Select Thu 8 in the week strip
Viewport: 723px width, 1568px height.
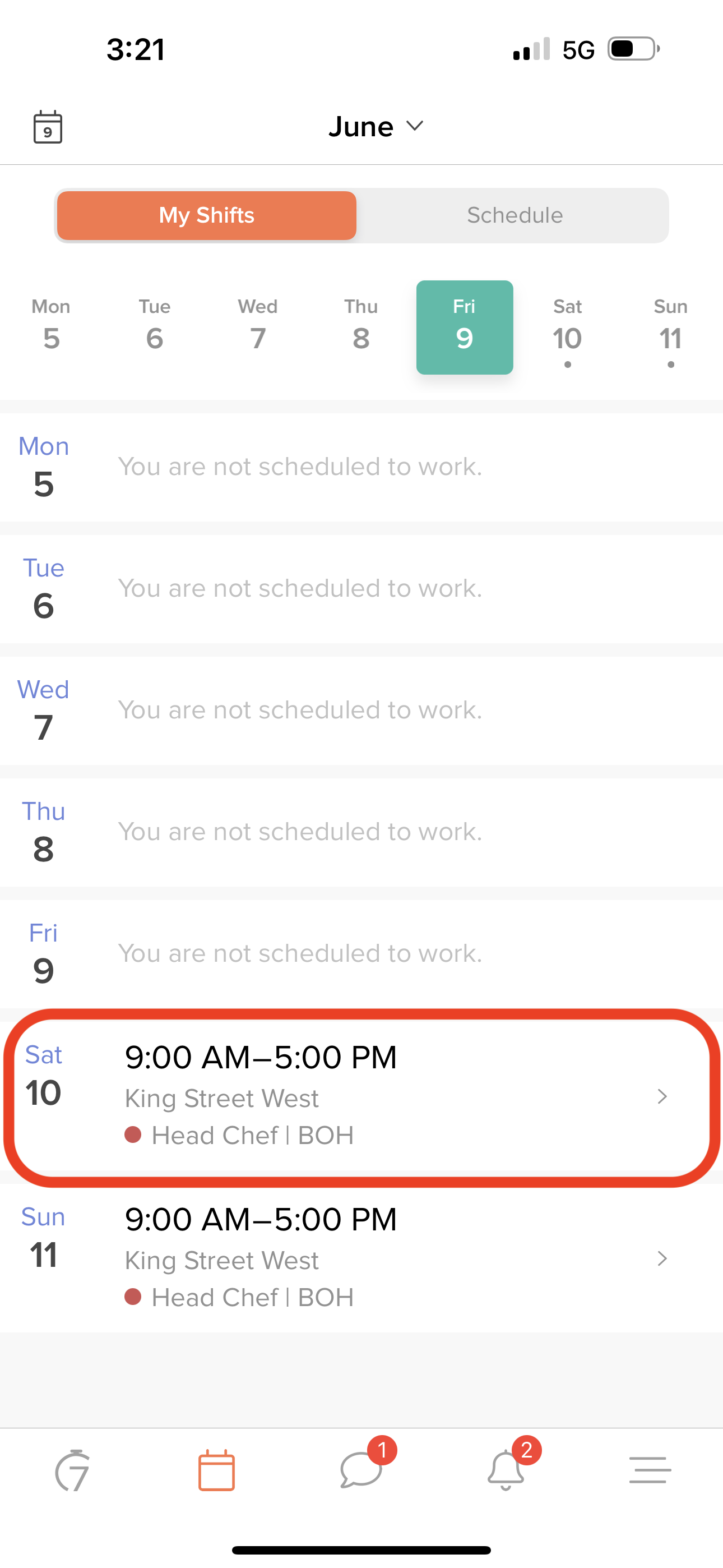[361, 328]
